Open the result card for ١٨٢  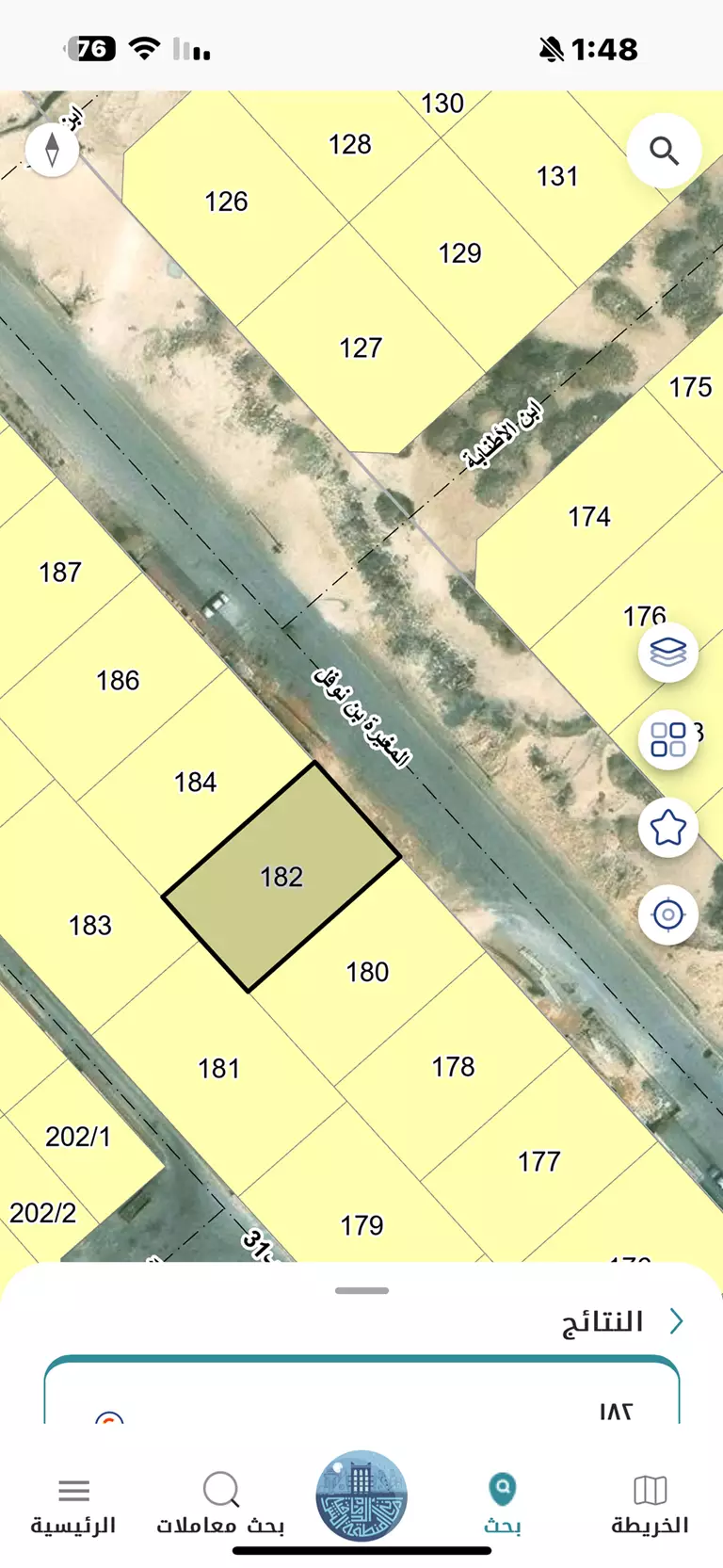pos(361,1401)
